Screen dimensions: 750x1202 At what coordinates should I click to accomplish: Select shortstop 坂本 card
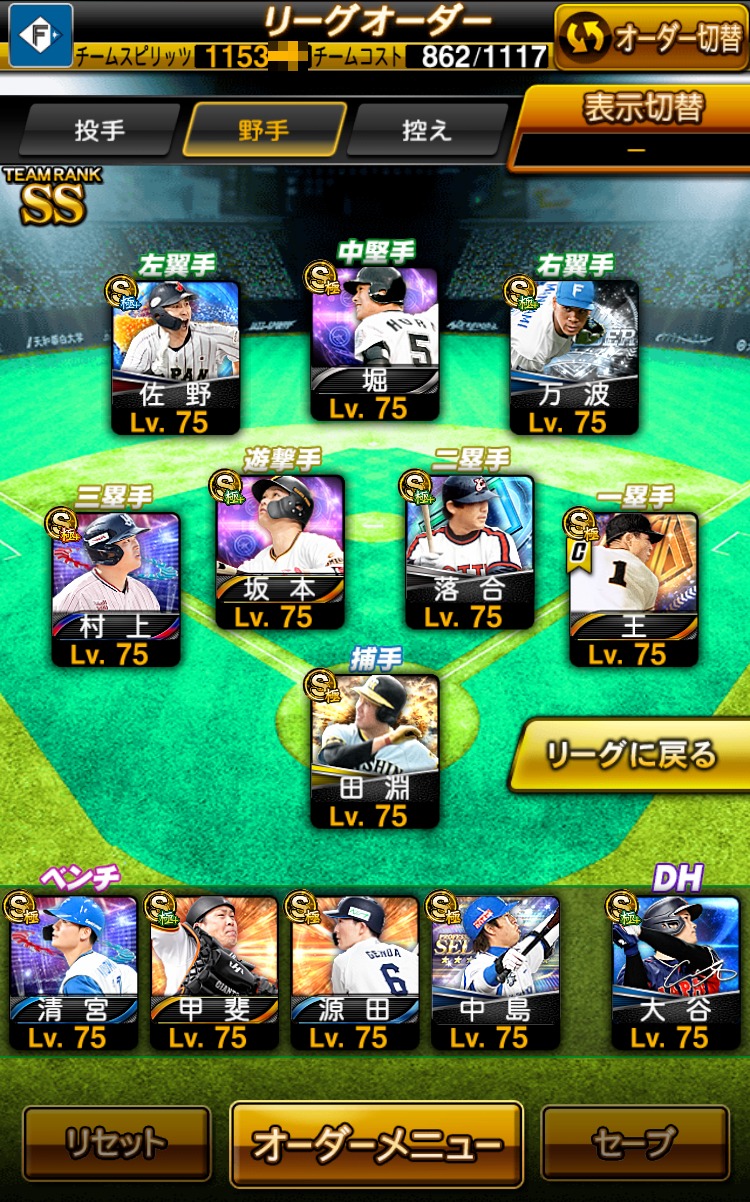tap(280, 551)
